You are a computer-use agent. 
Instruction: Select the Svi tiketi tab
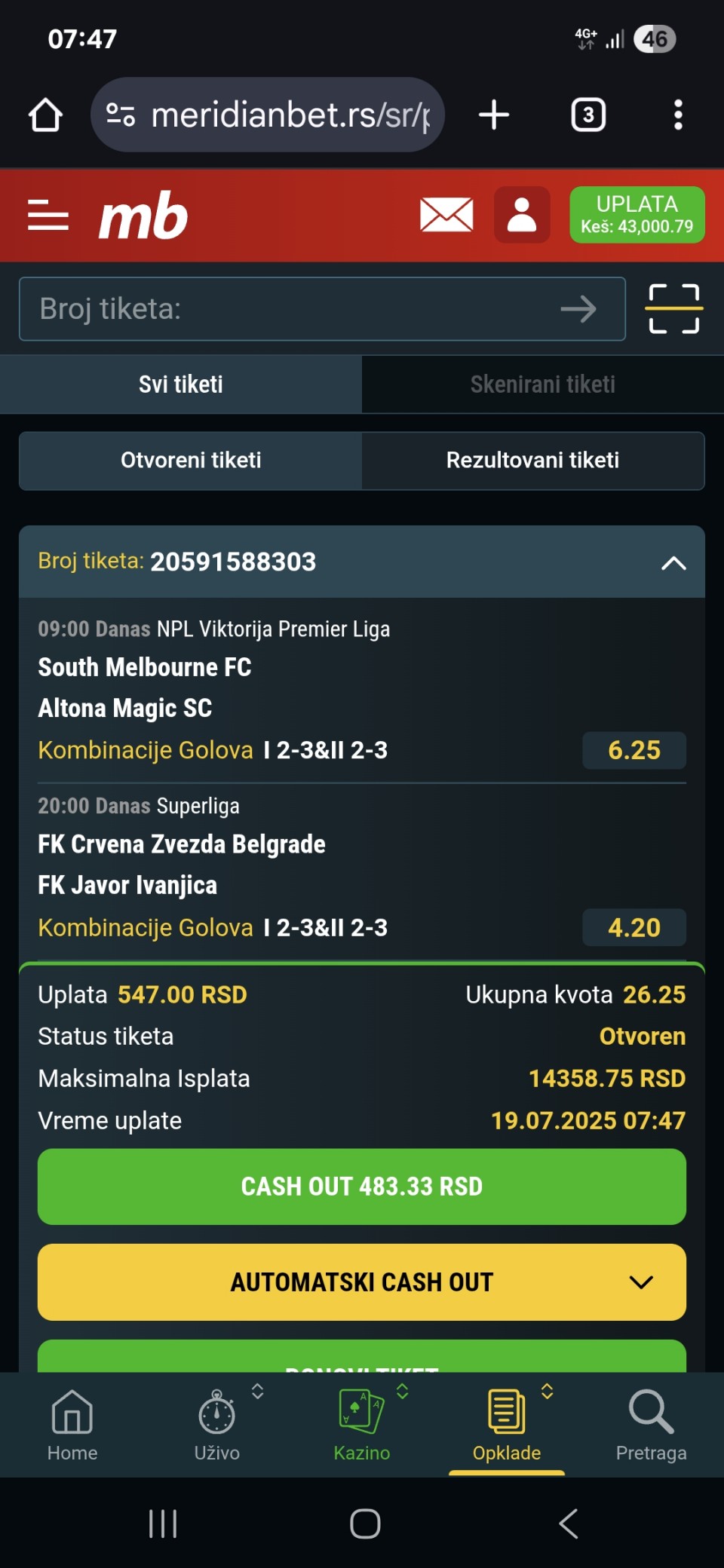pyautogui.click(x=181, y=384)
